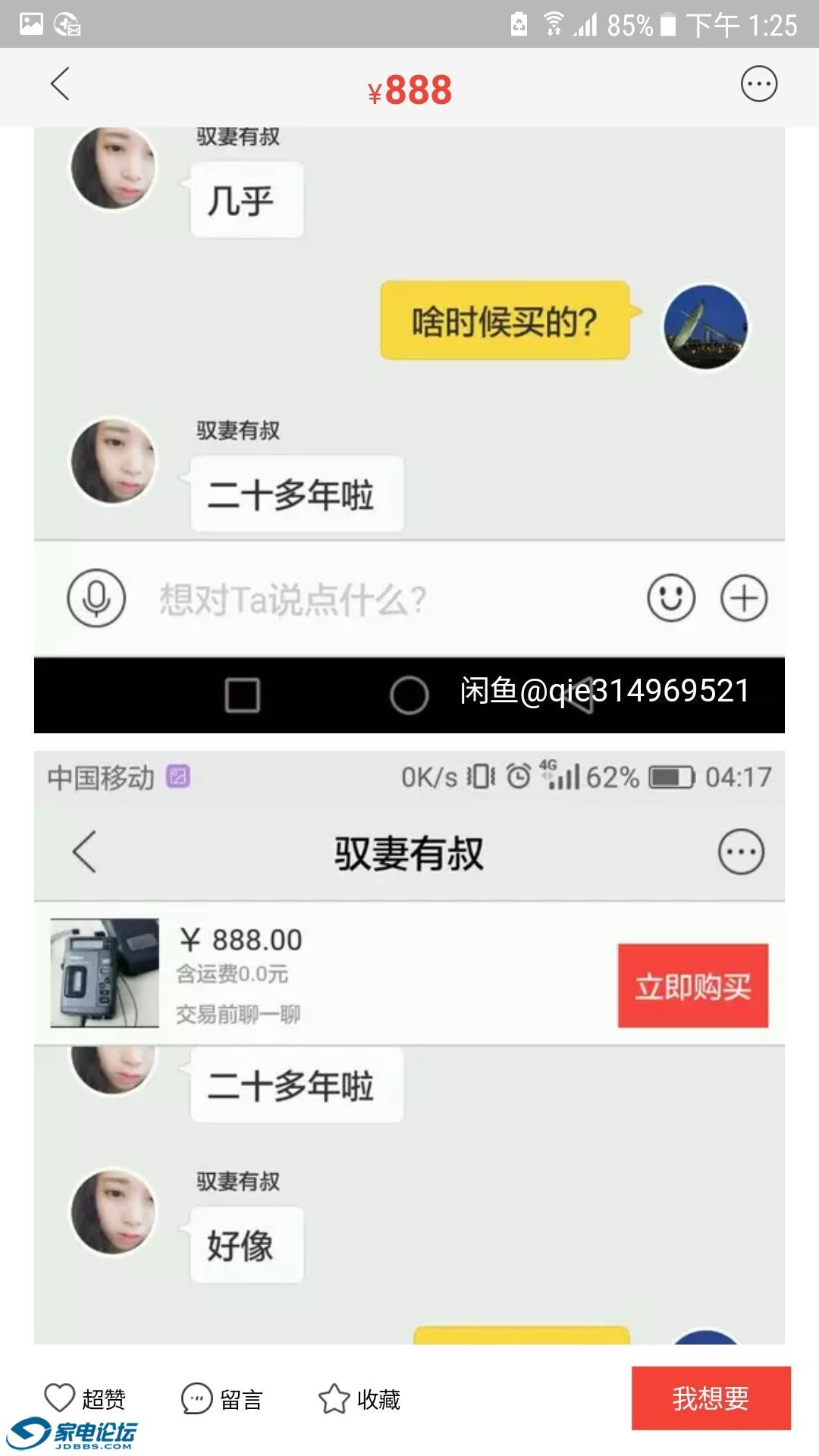The image size is (819, 1456).
Task: Add listing to 收藏 favorites
Action: 359,1398
